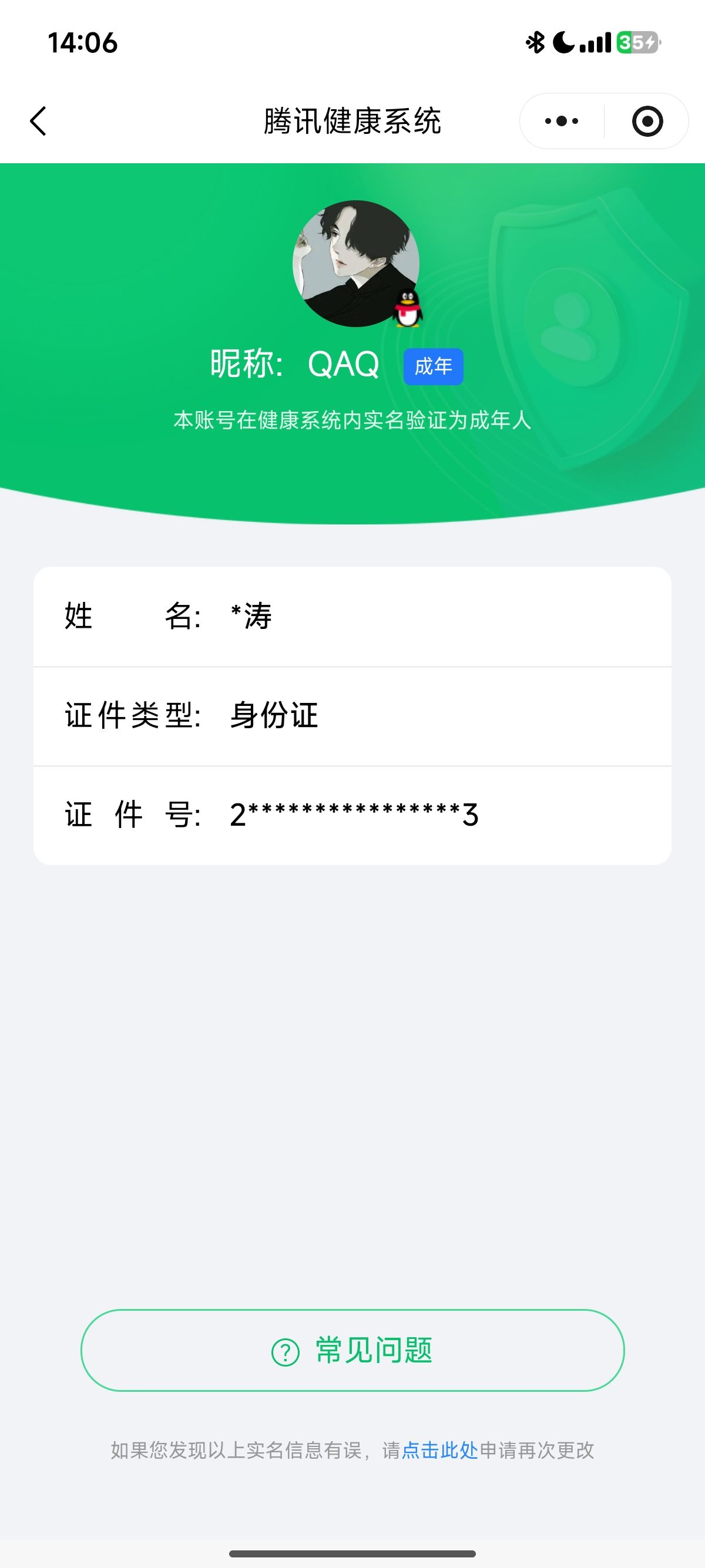
Task: Select the 成年 adult status badge
Action: (434, 366)
